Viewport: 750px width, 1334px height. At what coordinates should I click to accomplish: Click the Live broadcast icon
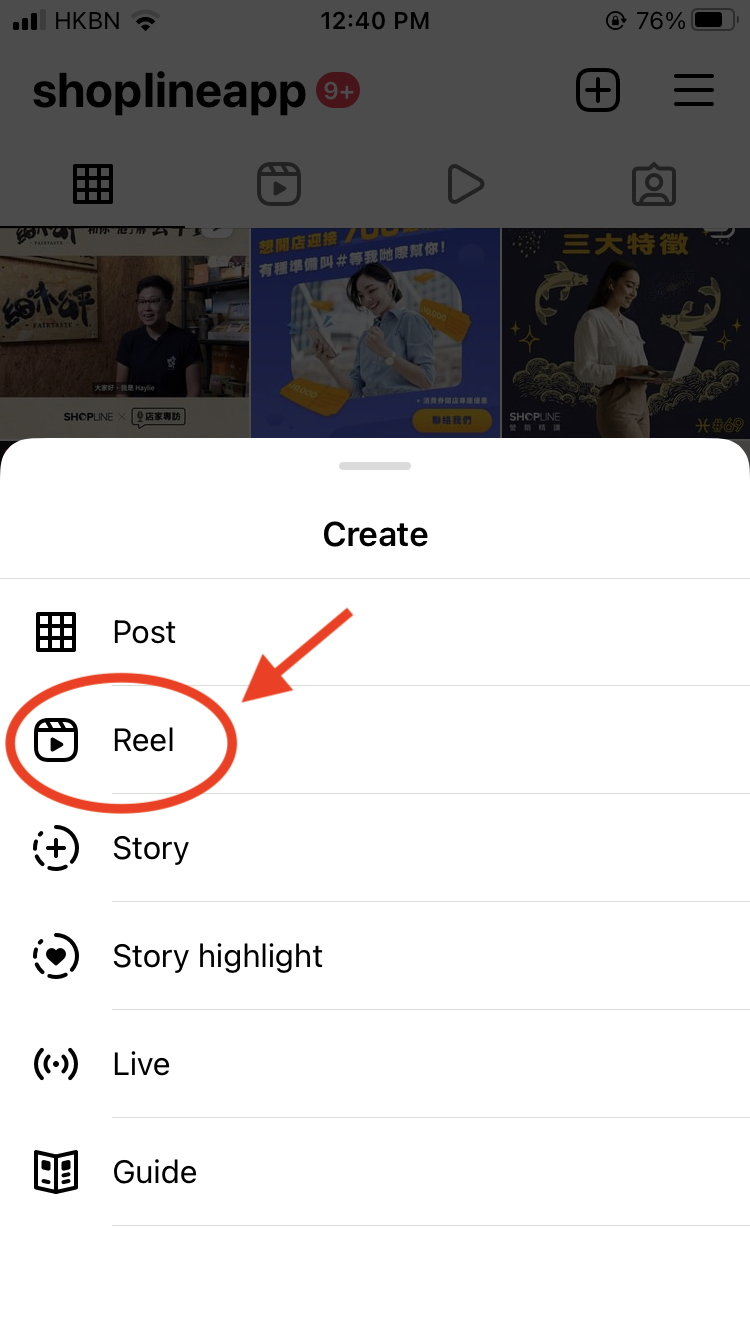(x=57, y=1064)
